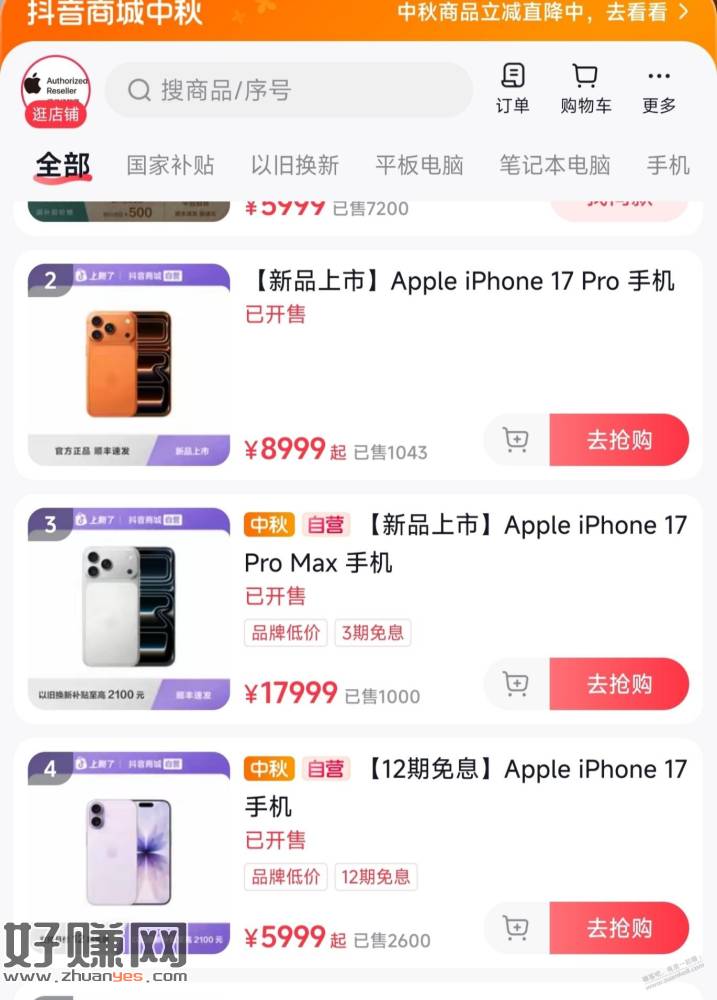Open the white iPhone 17 Pro Max image
Viewport: 717px width, 1000px height.
(x=128, y=607)
